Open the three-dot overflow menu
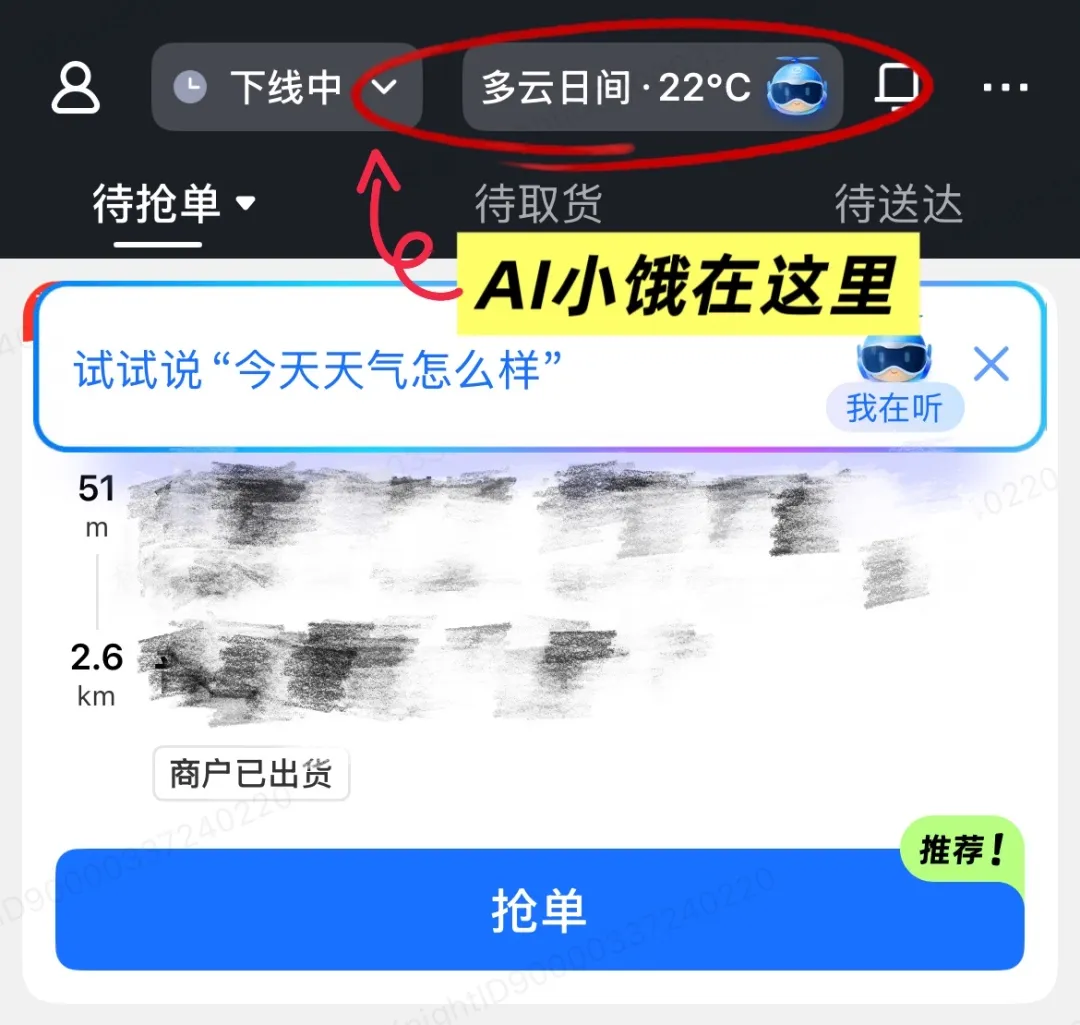 coord(1005,87)
